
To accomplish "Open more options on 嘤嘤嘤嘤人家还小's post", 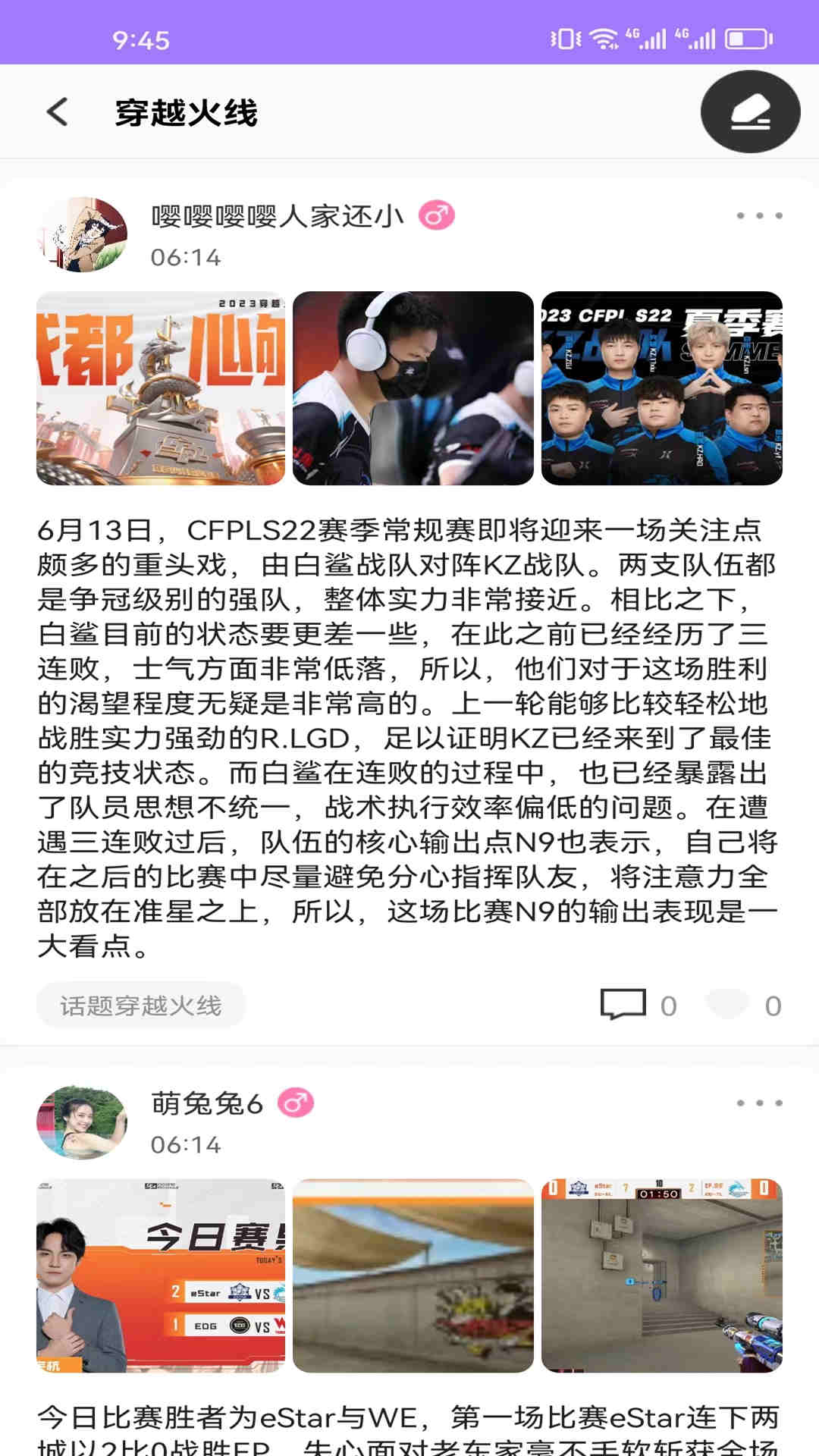I will pyautogui.click(x=759, y=216).
